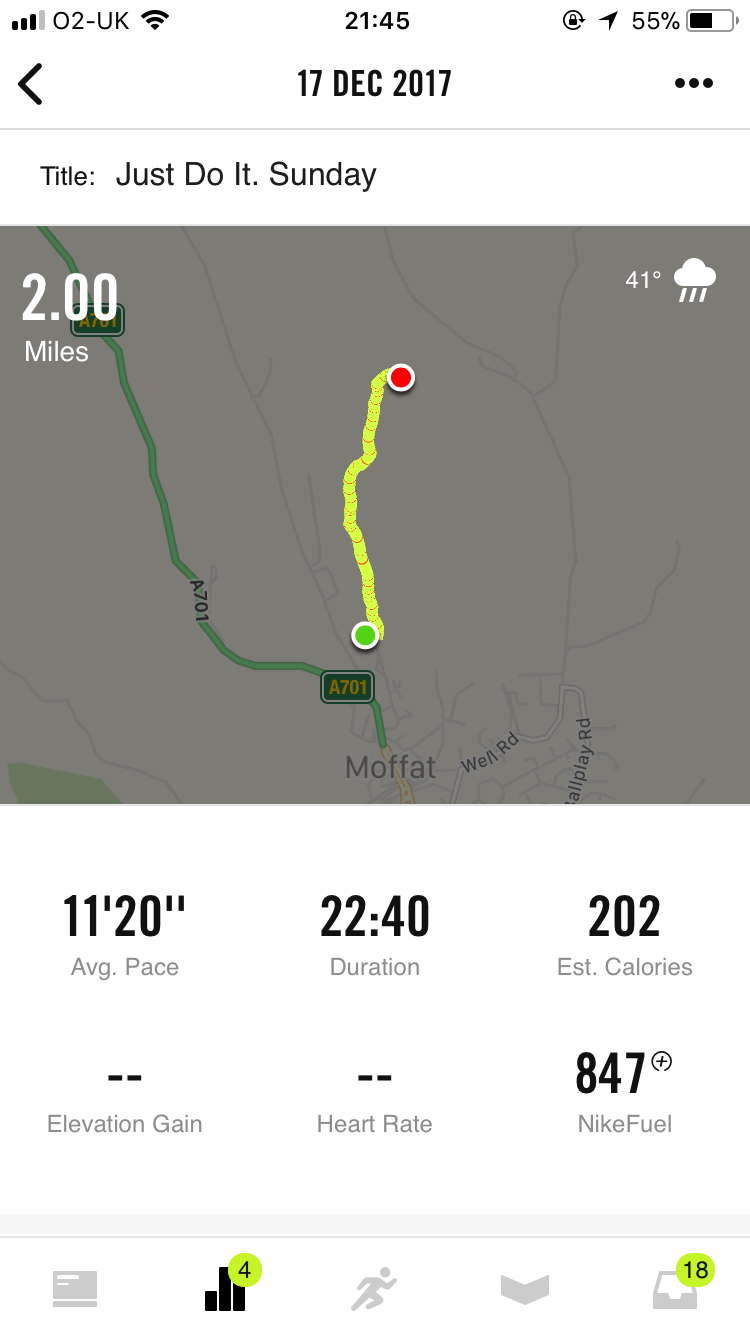The image size is (750, 1334).
Task: Open the Activity tab with bar chart
Action: point(226,1288)
